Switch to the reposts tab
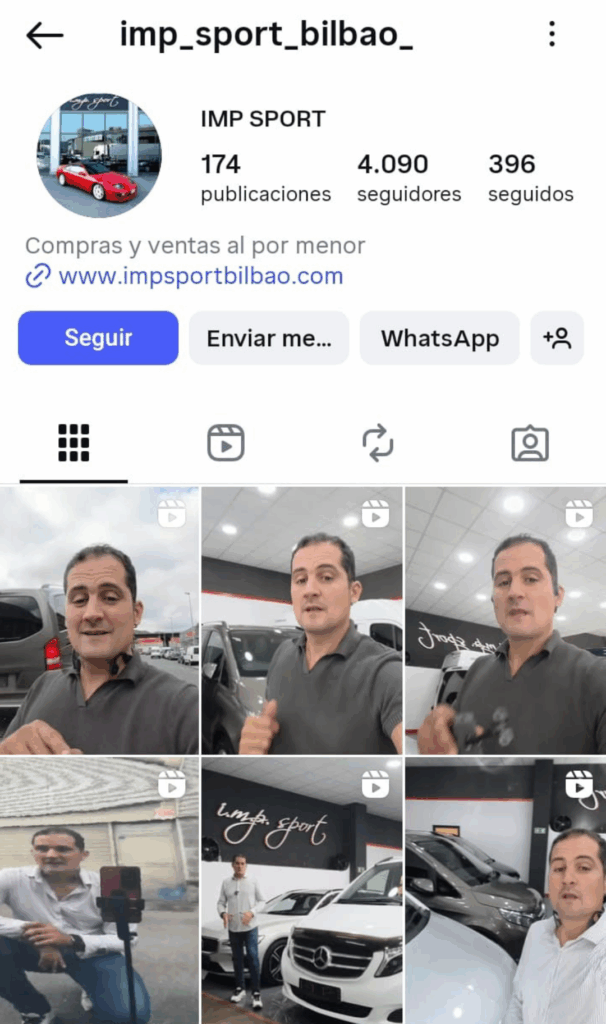This screenshot has height=1024, width=606. point(378,442)
